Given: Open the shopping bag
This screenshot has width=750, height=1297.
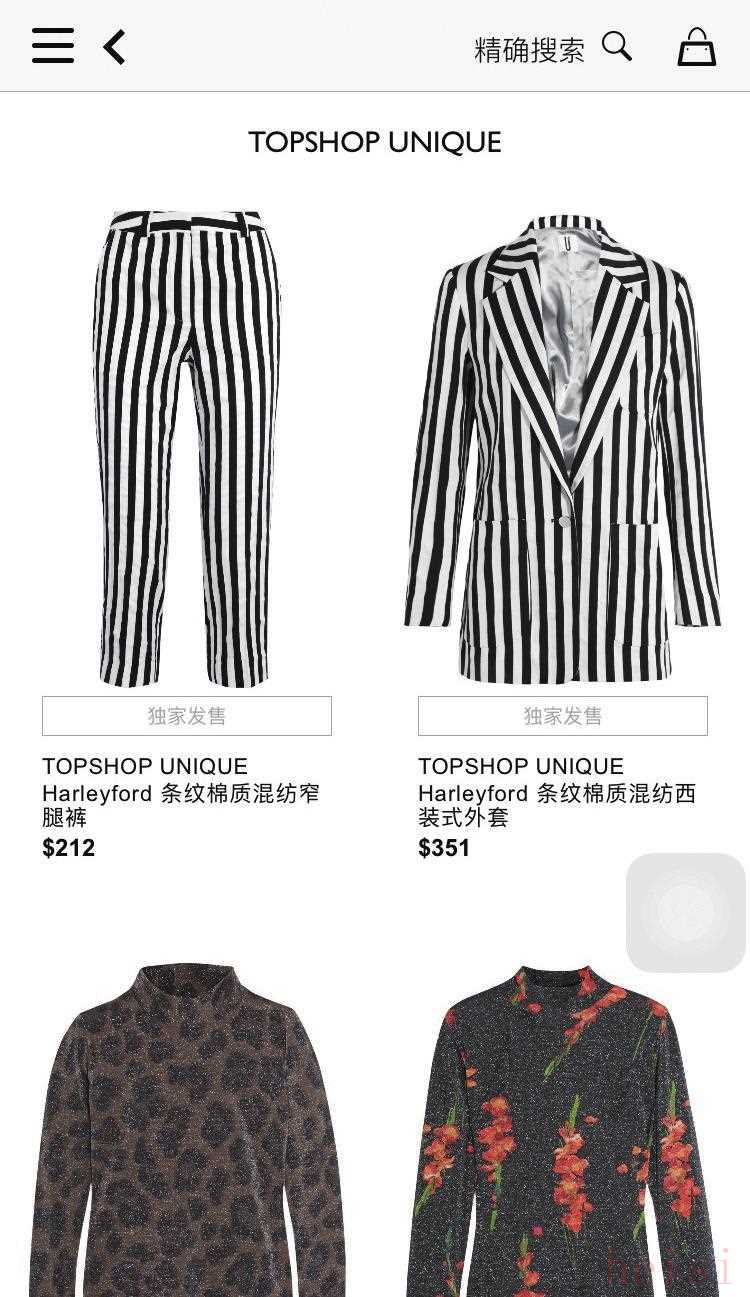Looking at the screenshot, I should pyautogui.click(x=696, y=47).
